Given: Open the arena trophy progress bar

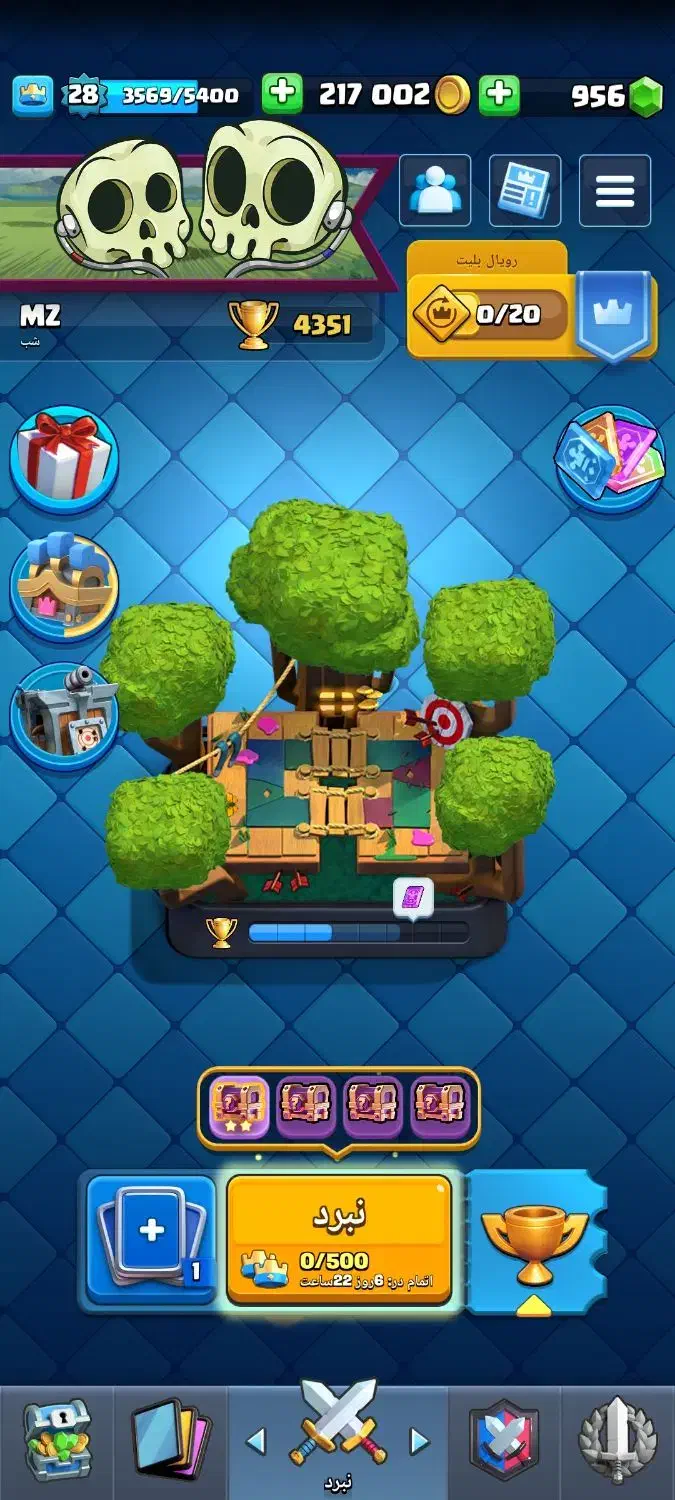Looking at the screenshot, I should (x=340, y=933).
